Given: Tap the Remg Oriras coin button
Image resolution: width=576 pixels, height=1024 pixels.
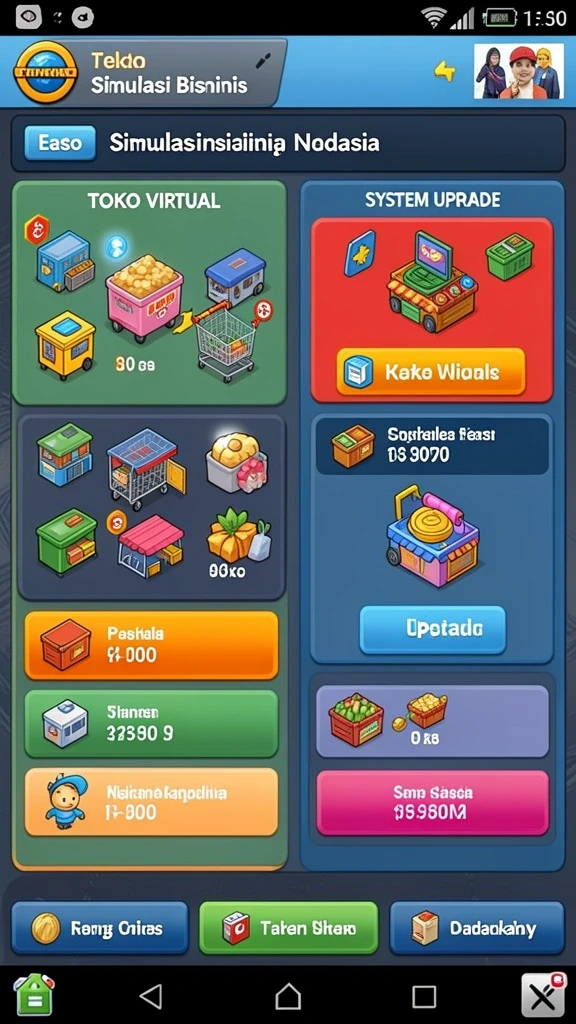Looking at the screenshot, I should [100, 928].
